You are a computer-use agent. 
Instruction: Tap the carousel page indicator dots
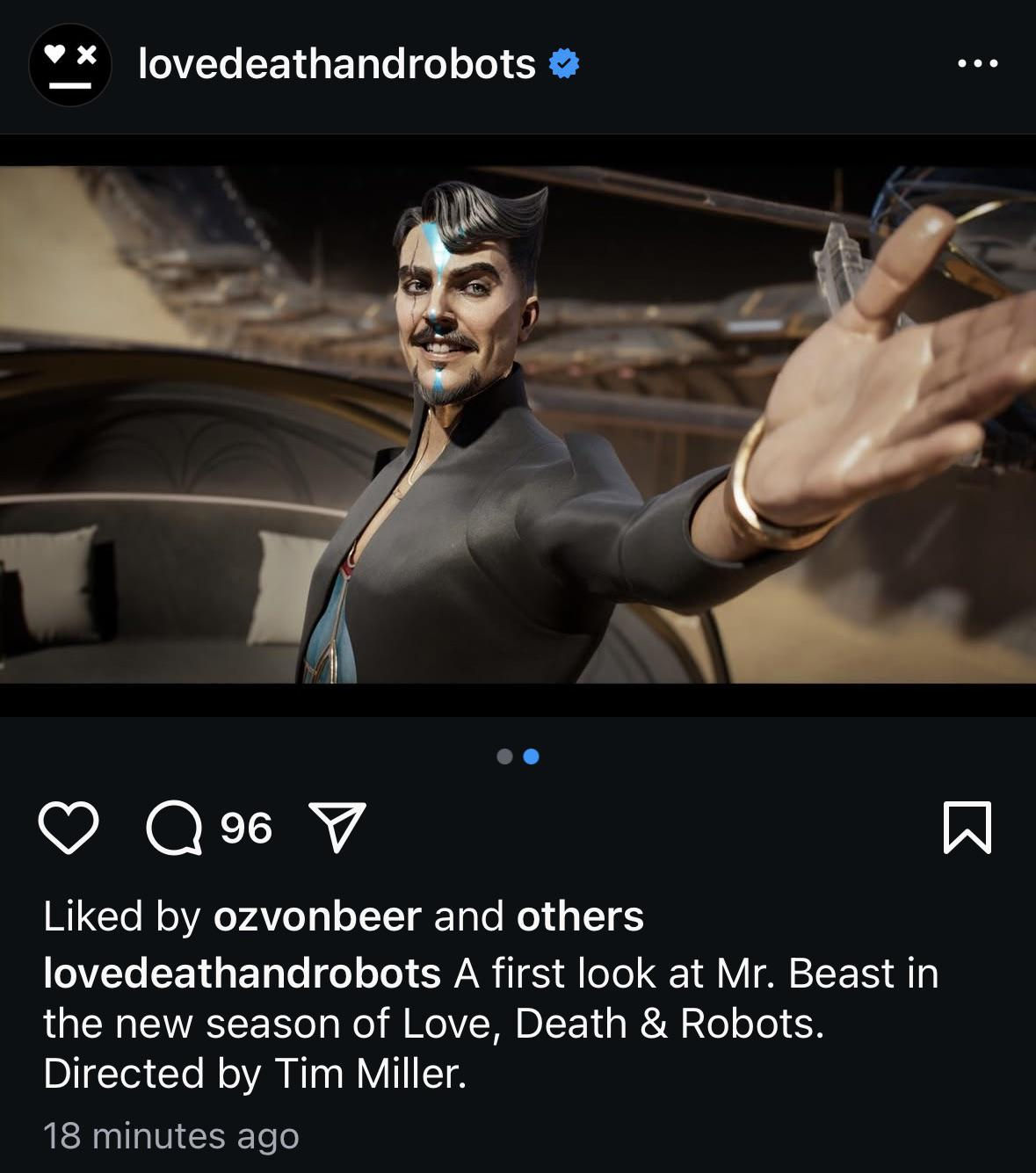[x=518, y=757]
